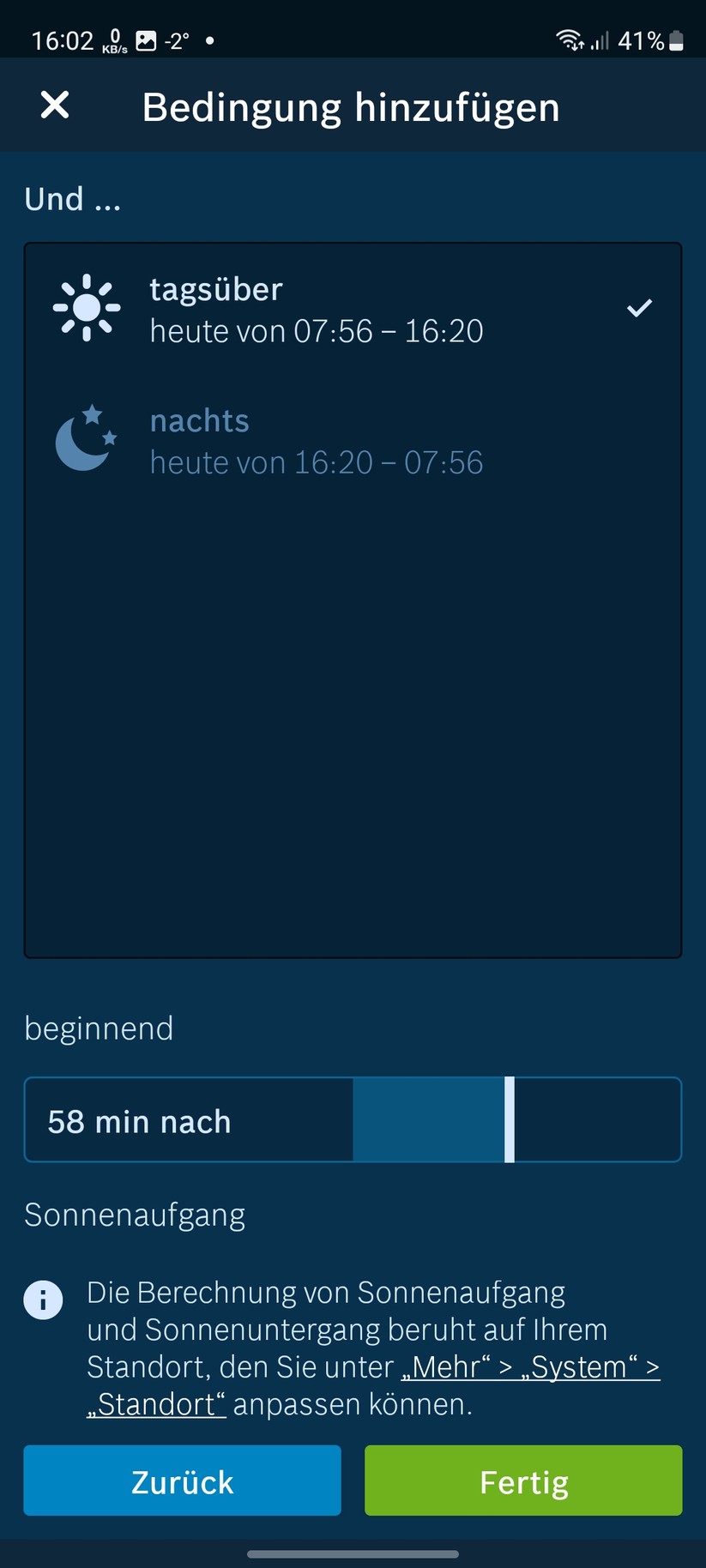The height and width of the screenshot is (1568, 706).
Task: Click the Wi-Fi status icon
Action: tap(567, 39)
